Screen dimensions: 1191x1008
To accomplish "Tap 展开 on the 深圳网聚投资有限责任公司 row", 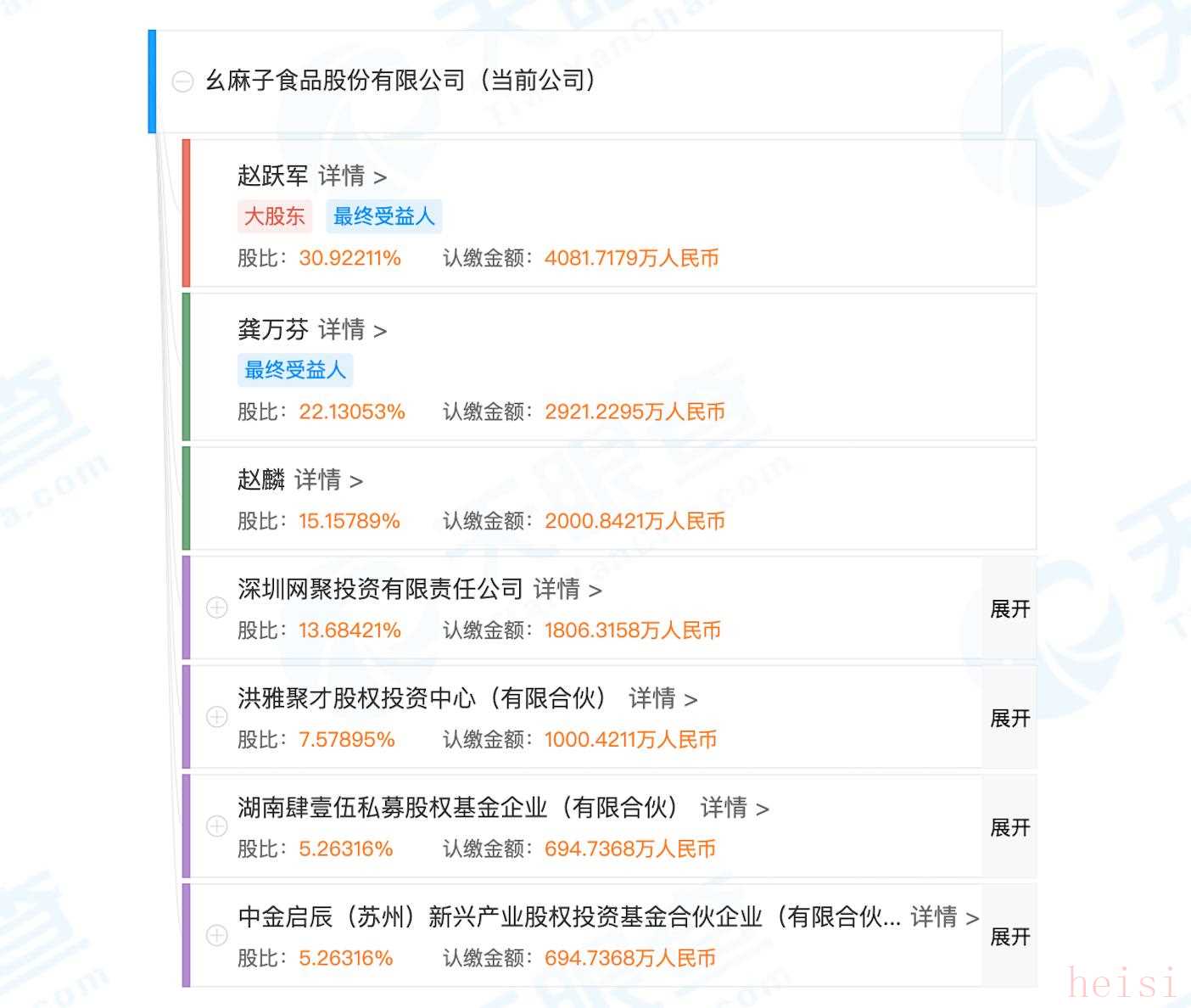I will [x=1009, y=609].
